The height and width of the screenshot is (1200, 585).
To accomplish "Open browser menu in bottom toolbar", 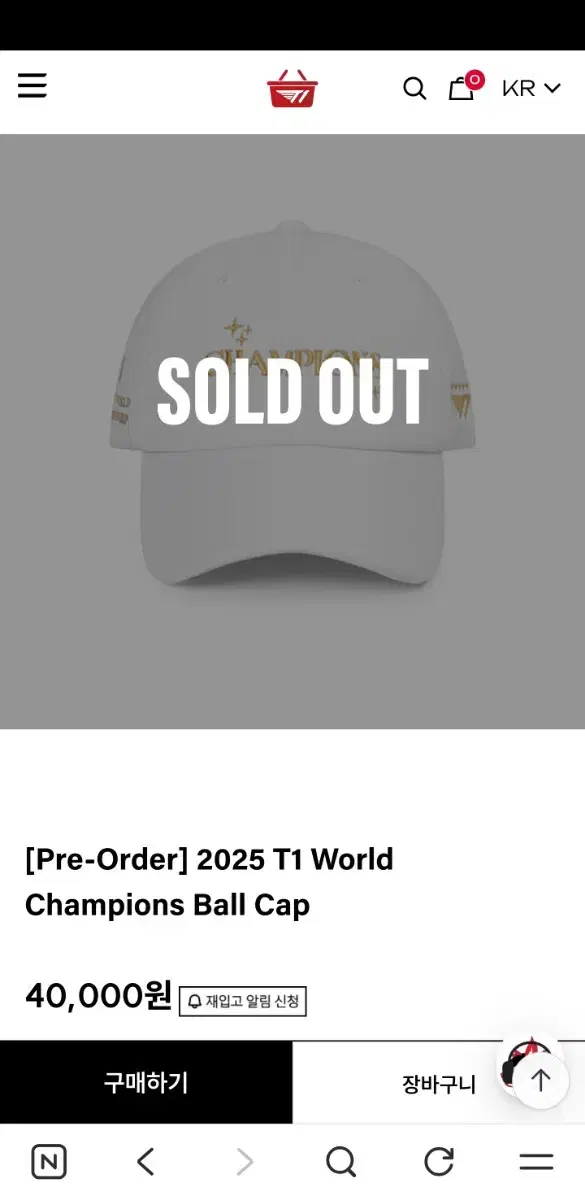I will point(536,1161).
